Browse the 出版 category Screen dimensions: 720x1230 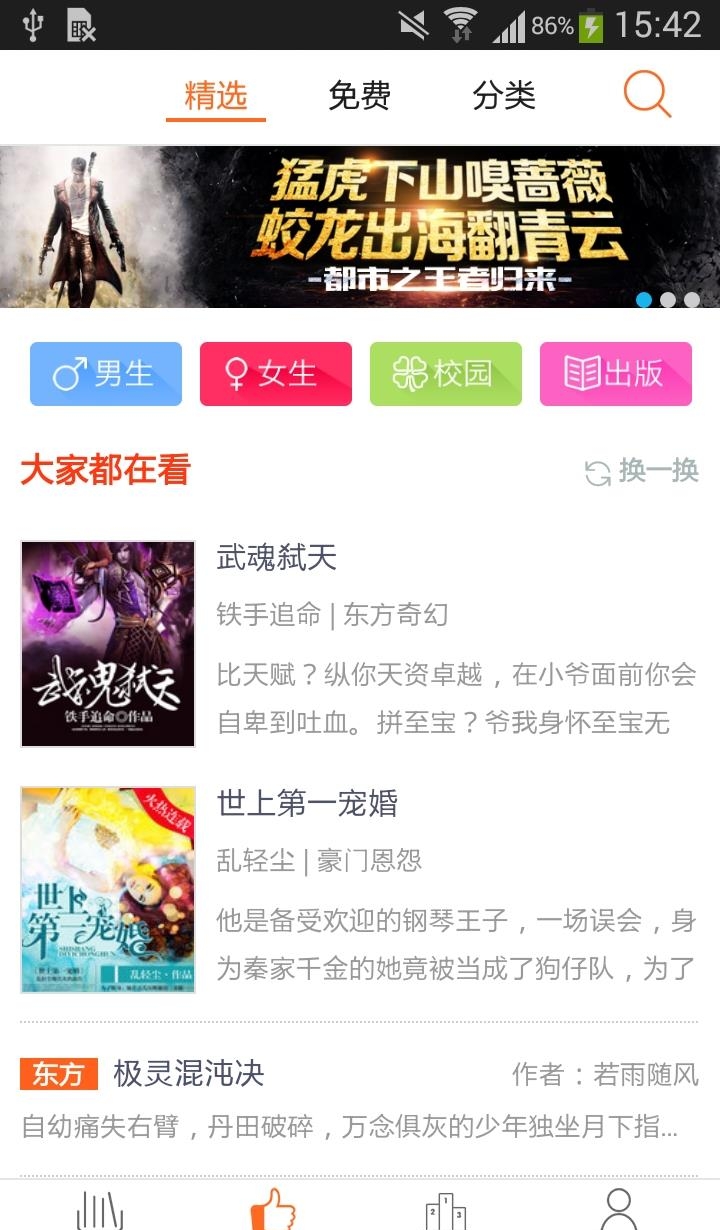(x=616, y=374)
